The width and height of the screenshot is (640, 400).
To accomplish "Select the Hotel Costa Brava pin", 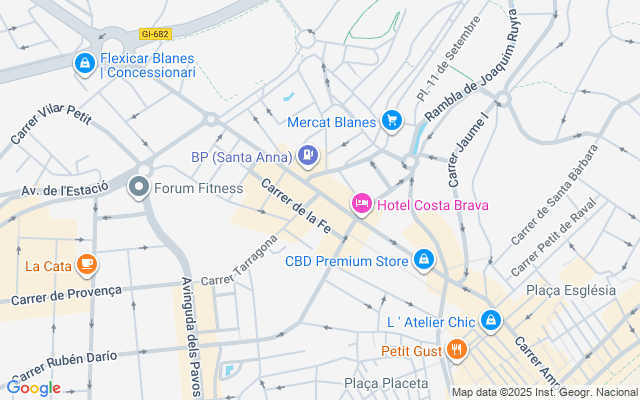I will (362, 204).
